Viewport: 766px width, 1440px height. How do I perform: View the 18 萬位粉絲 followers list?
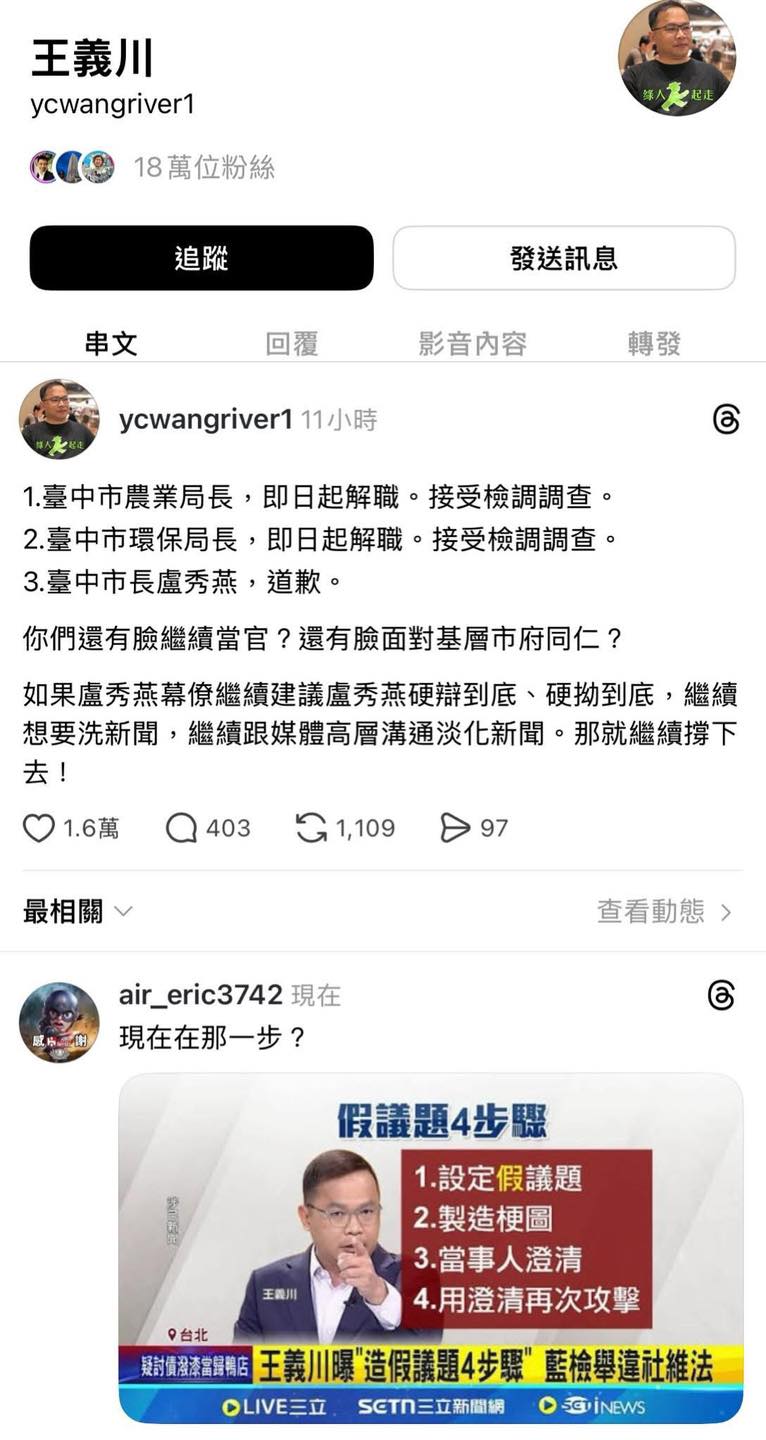pos(204,167)
